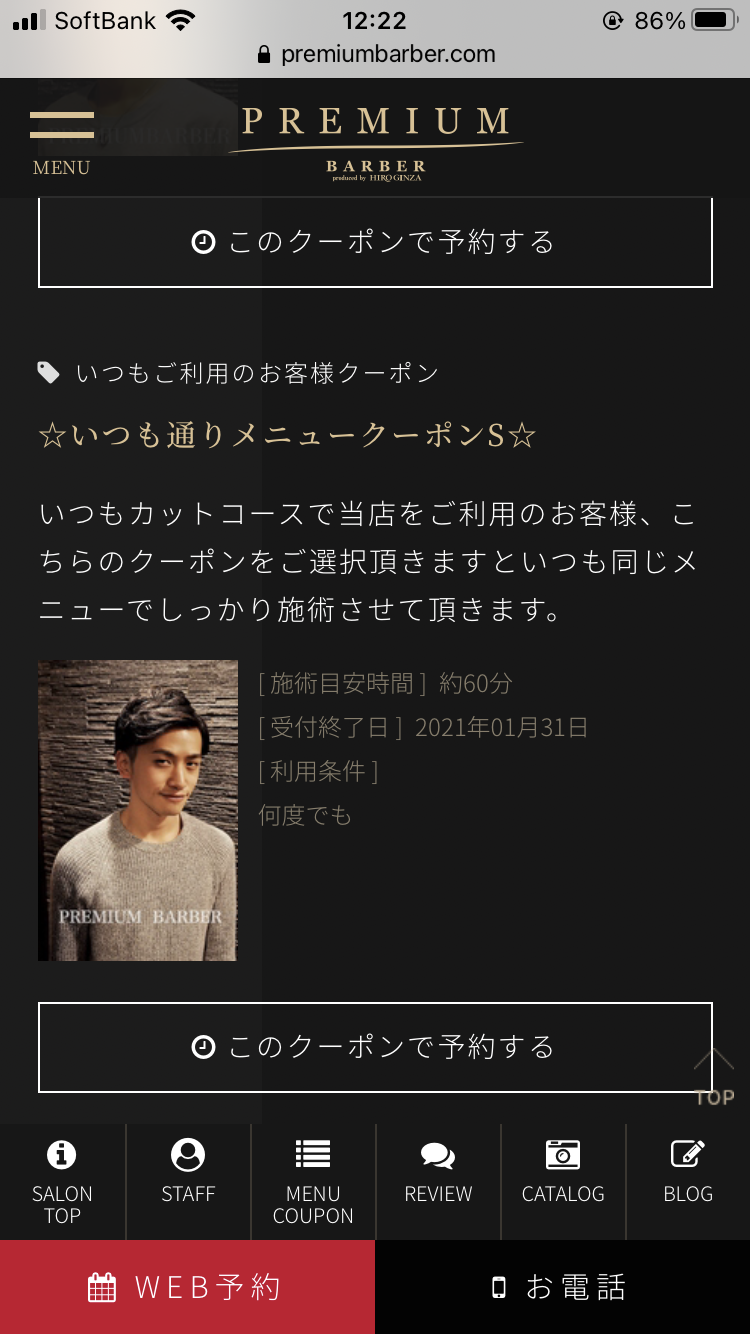750x1334 pixels.
Task: Open the STAFF section
Action: (x=188, y=1172)
